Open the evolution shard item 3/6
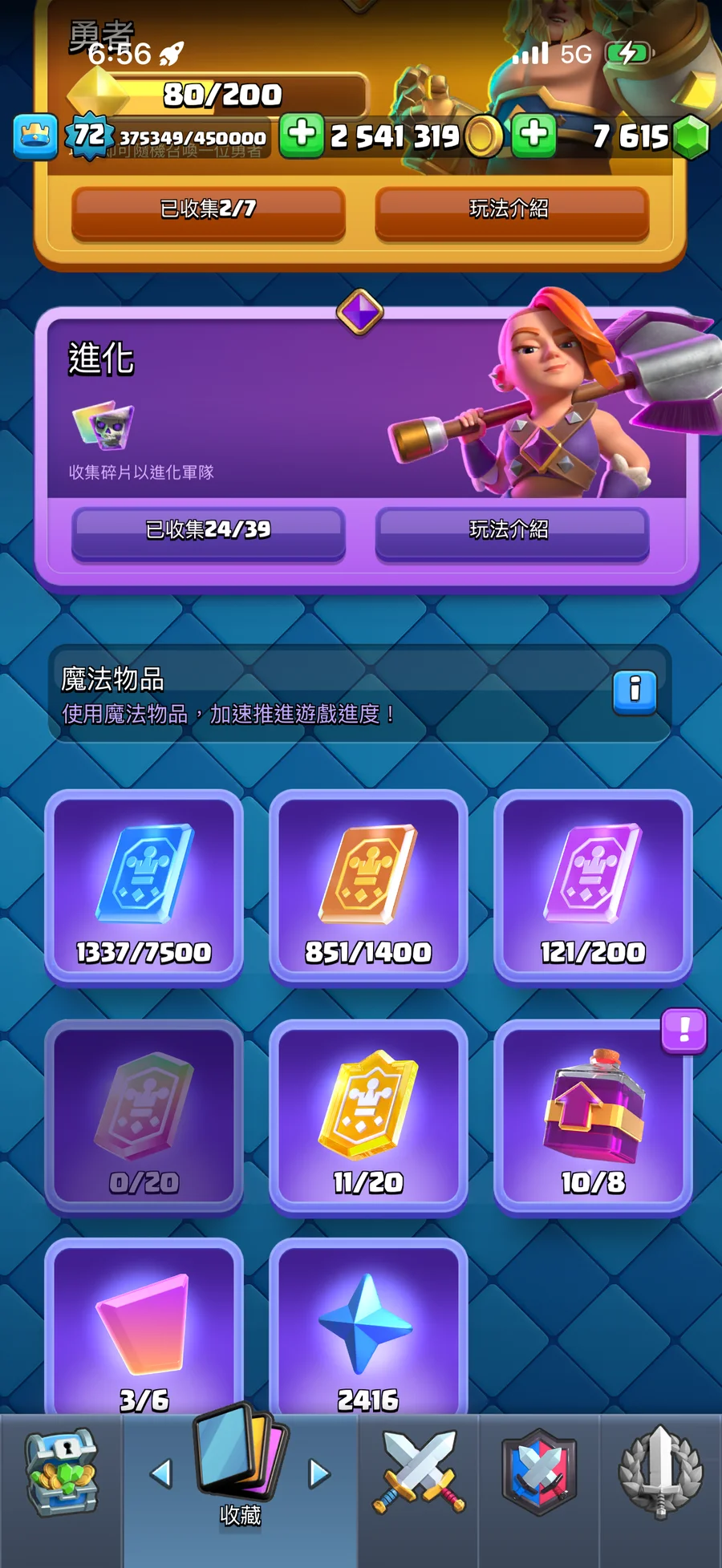The image size is (722, 1568). [144, 1327]
